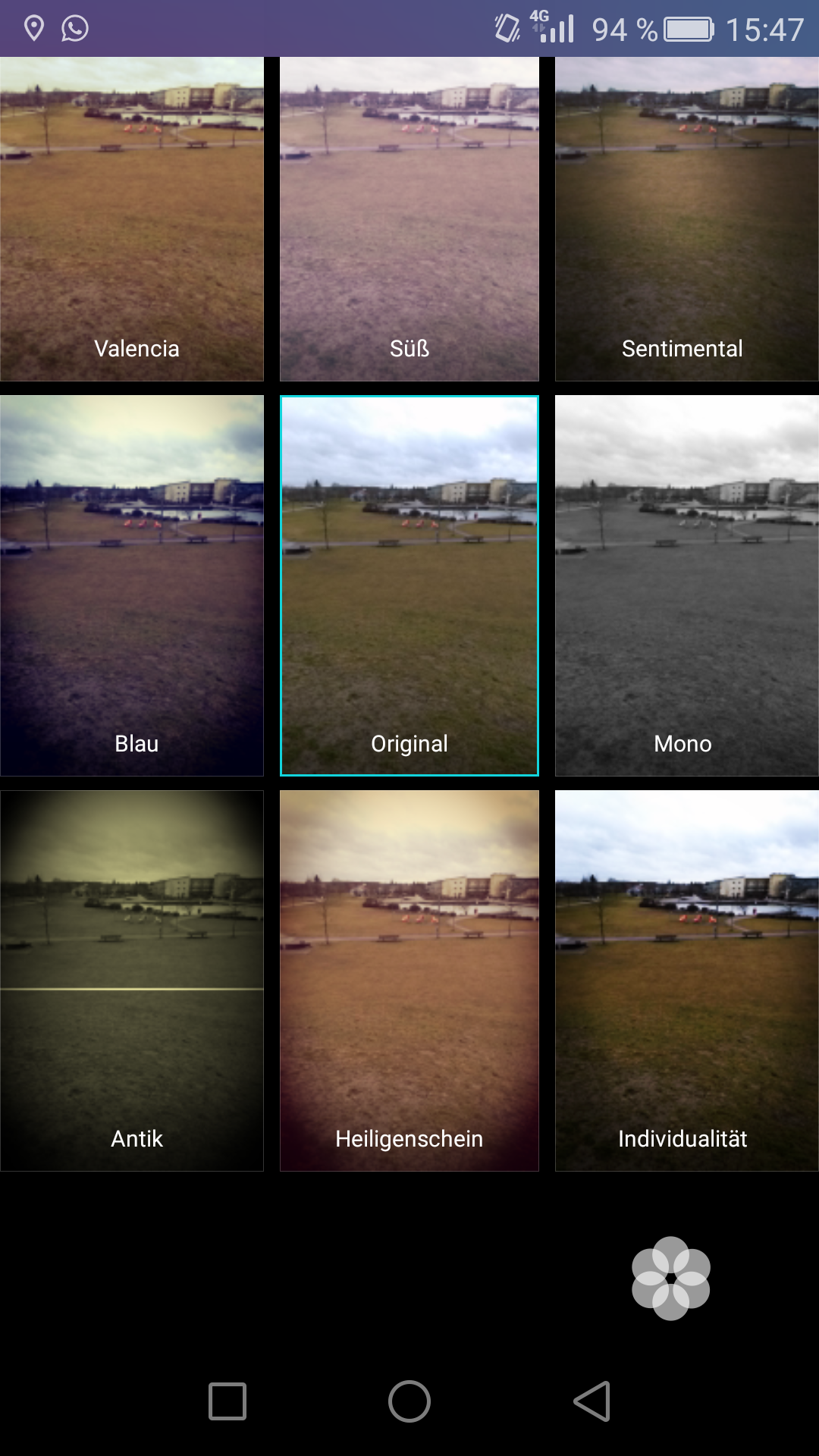Choose the Sentimental filter

coord(686,219)
